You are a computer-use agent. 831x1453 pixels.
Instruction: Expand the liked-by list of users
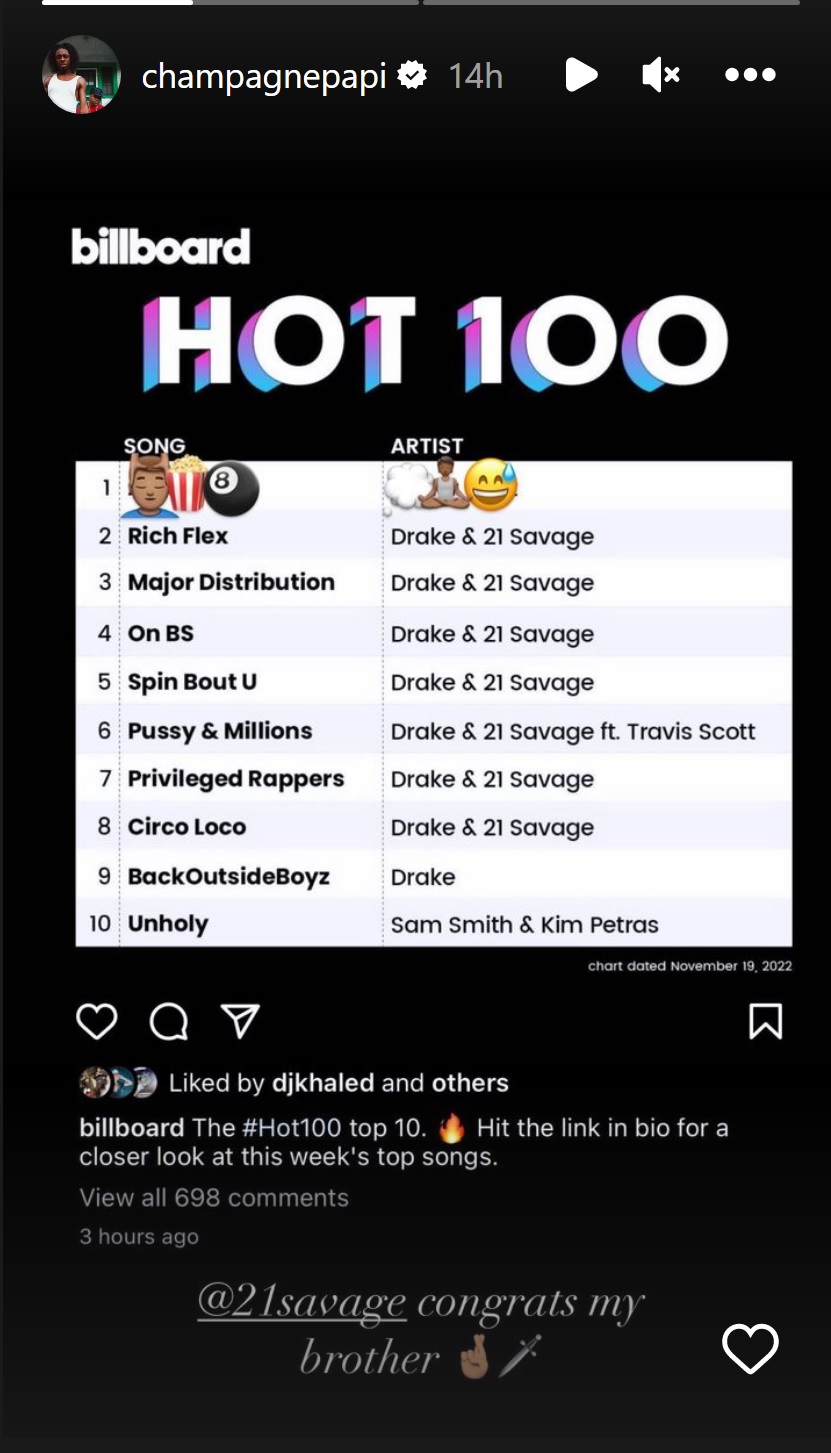click(x=470, y=1082)
